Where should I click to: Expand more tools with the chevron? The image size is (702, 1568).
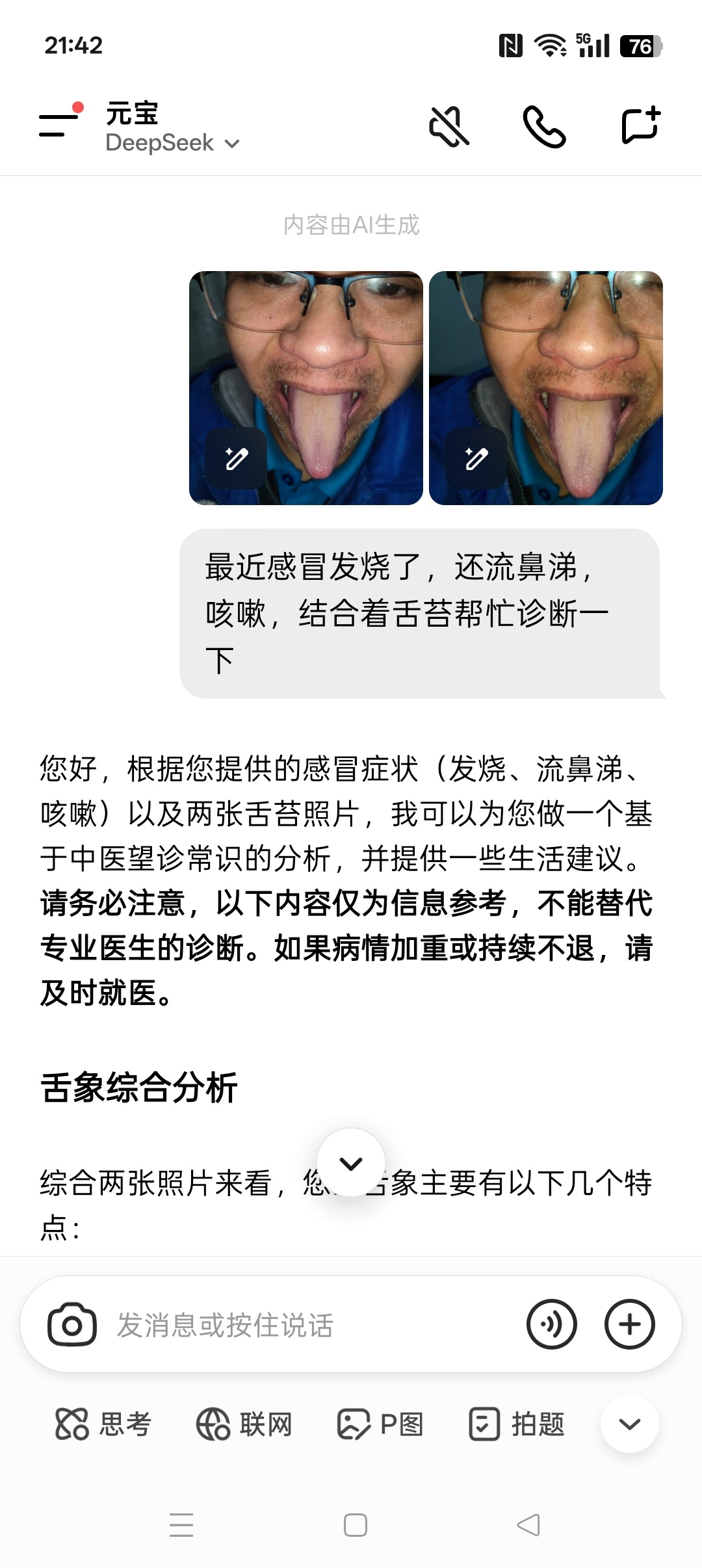[x=629, y=1424]
